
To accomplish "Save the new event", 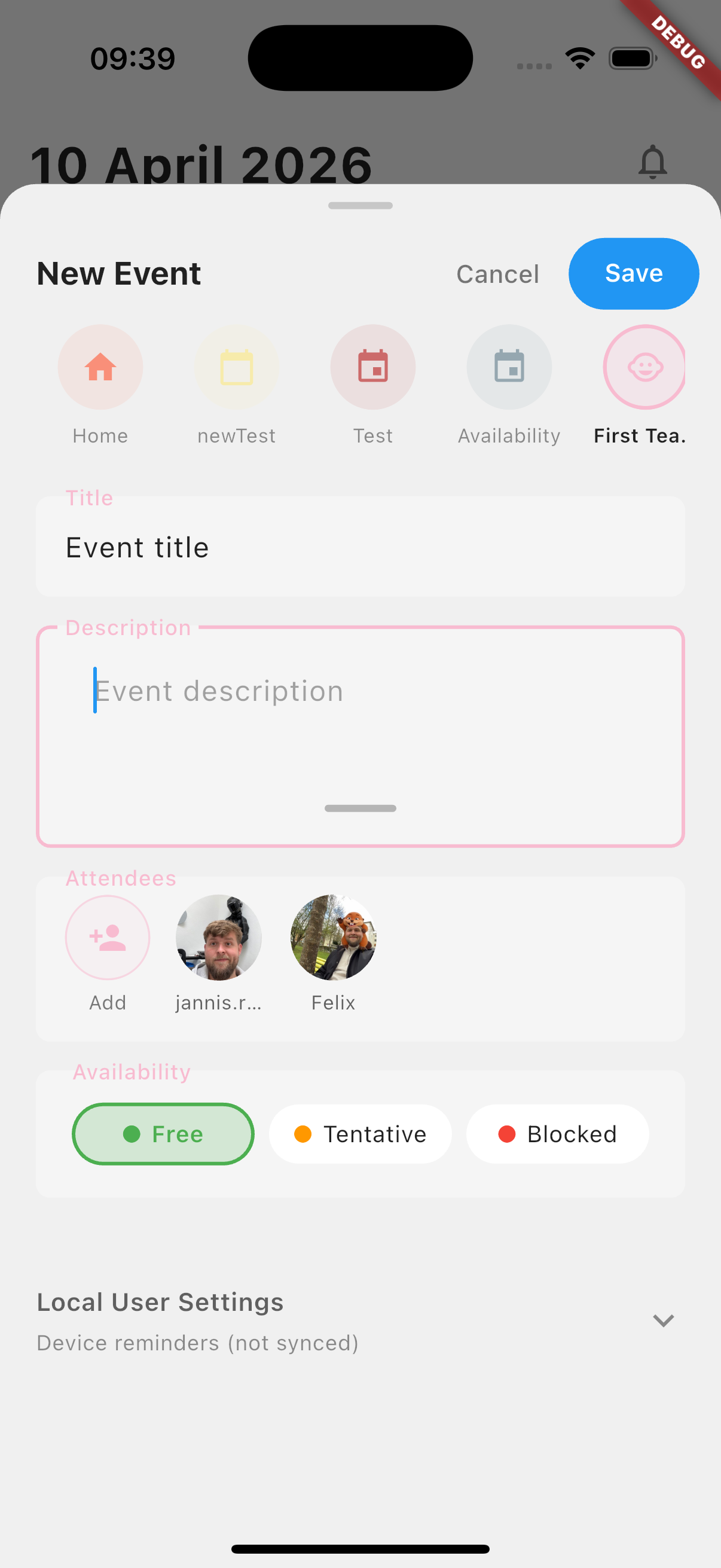I will pyautogui.click(x=633, y=273).
